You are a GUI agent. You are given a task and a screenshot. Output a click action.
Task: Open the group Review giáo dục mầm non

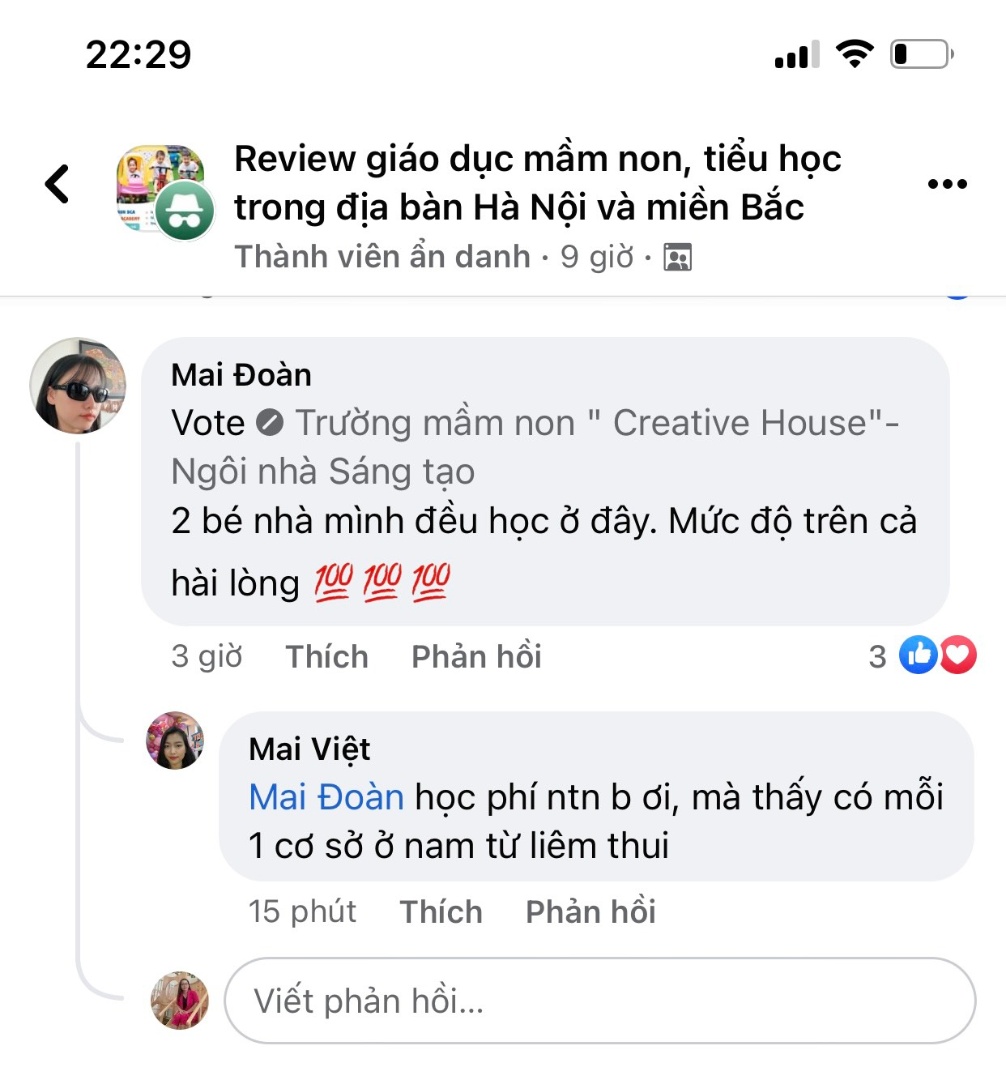[537, 182]
